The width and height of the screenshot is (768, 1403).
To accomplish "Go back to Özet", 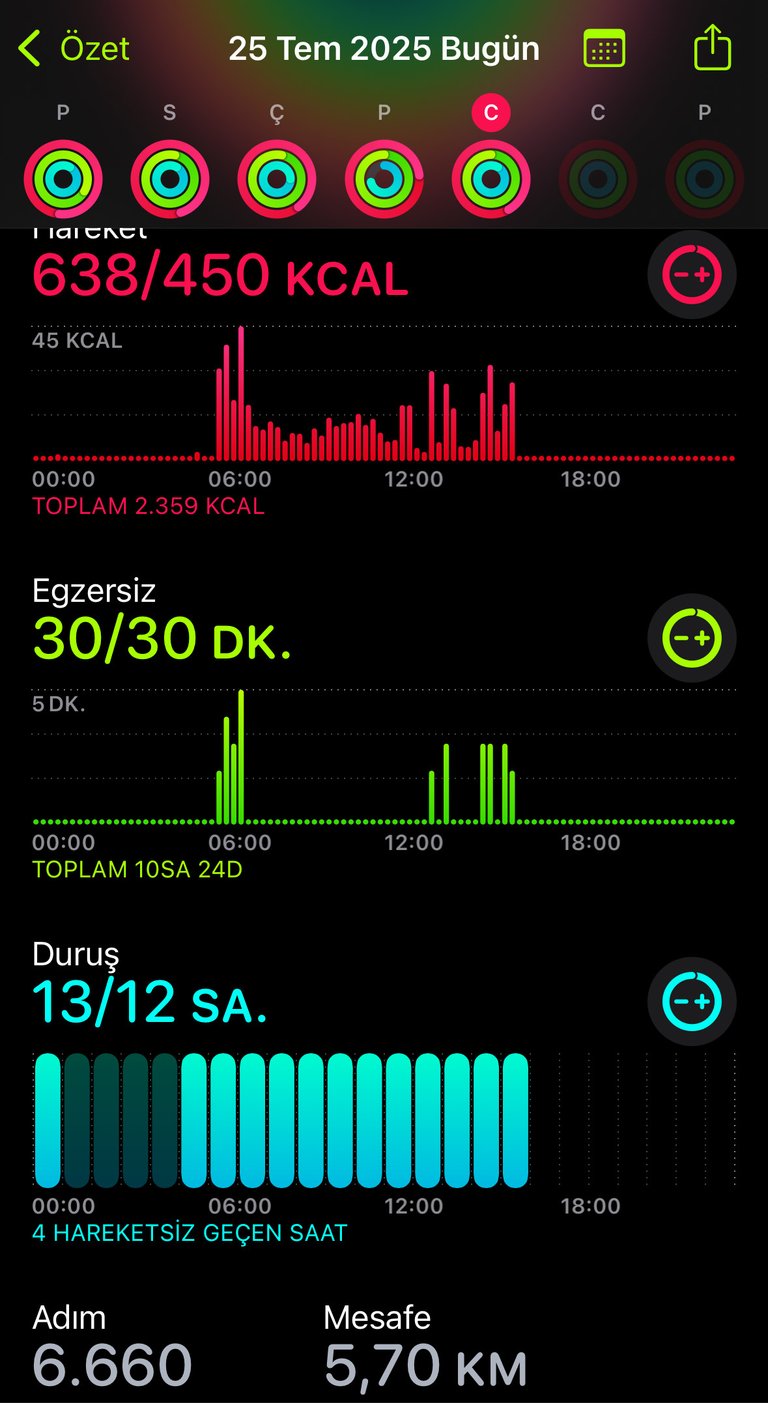I will pos(74,48).
